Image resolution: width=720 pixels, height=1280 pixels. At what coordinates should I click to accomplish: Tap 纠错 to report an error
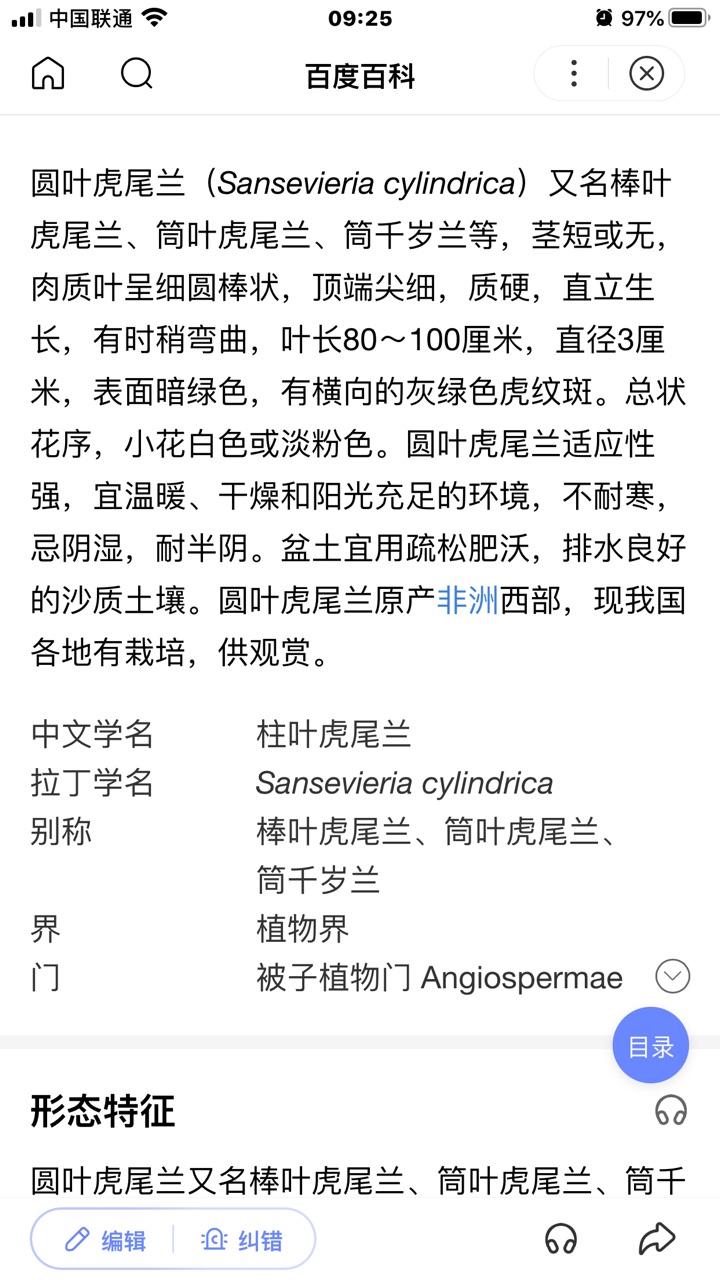(x=243, y=1241)
